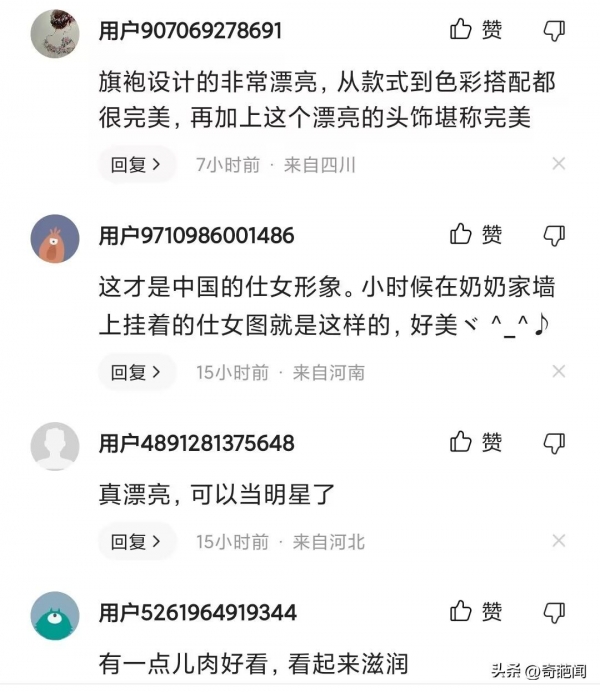
Task: Like the comment by 用户5261964919344
Action: [x=475, y=611]
